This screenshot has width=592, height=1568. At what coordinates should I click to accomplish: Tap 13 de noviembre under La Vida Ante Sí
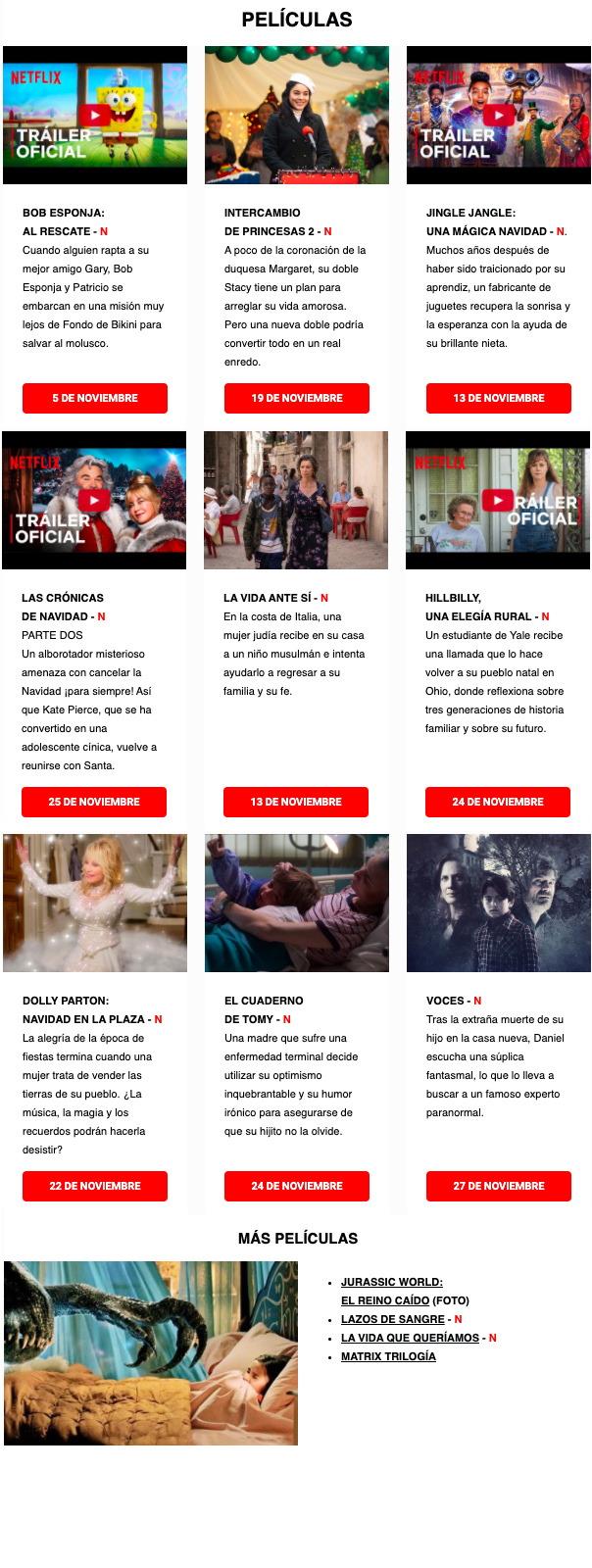[x=295, y=802]
